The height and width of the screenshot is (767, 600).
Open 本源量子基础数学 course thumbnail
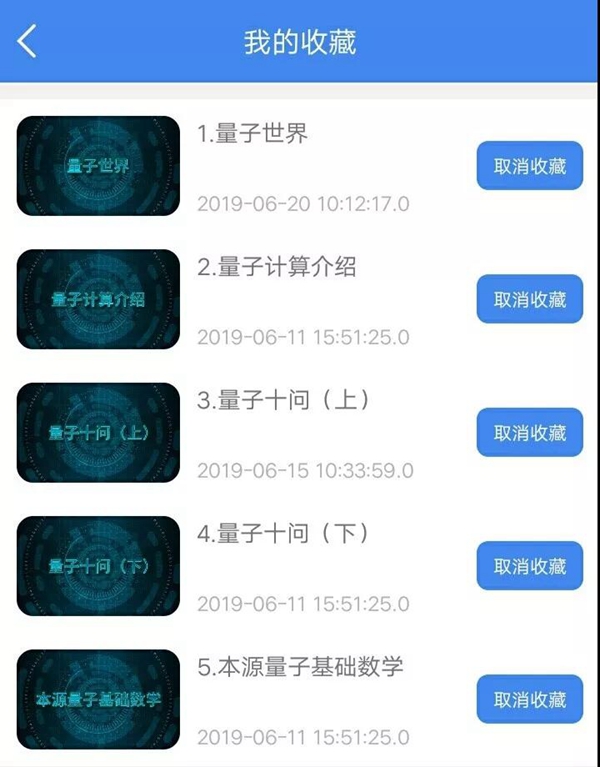pyautogui.click(x=98, y=699)
